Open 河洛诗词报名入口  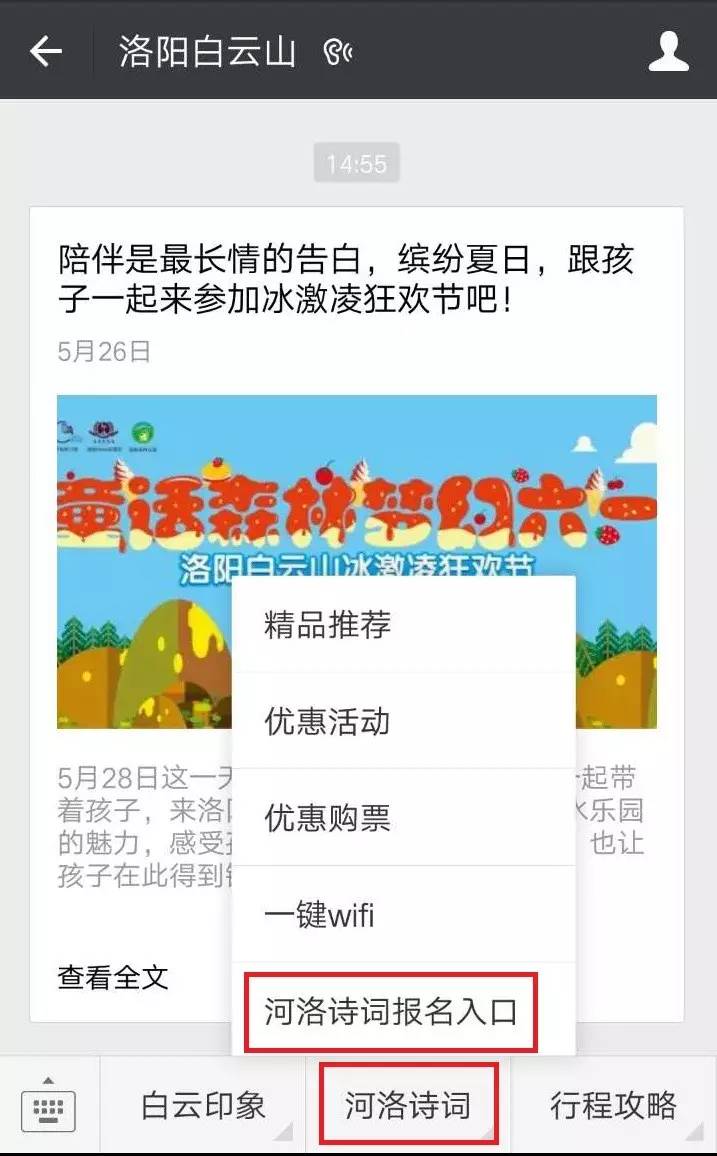(x=392, y=1010)
